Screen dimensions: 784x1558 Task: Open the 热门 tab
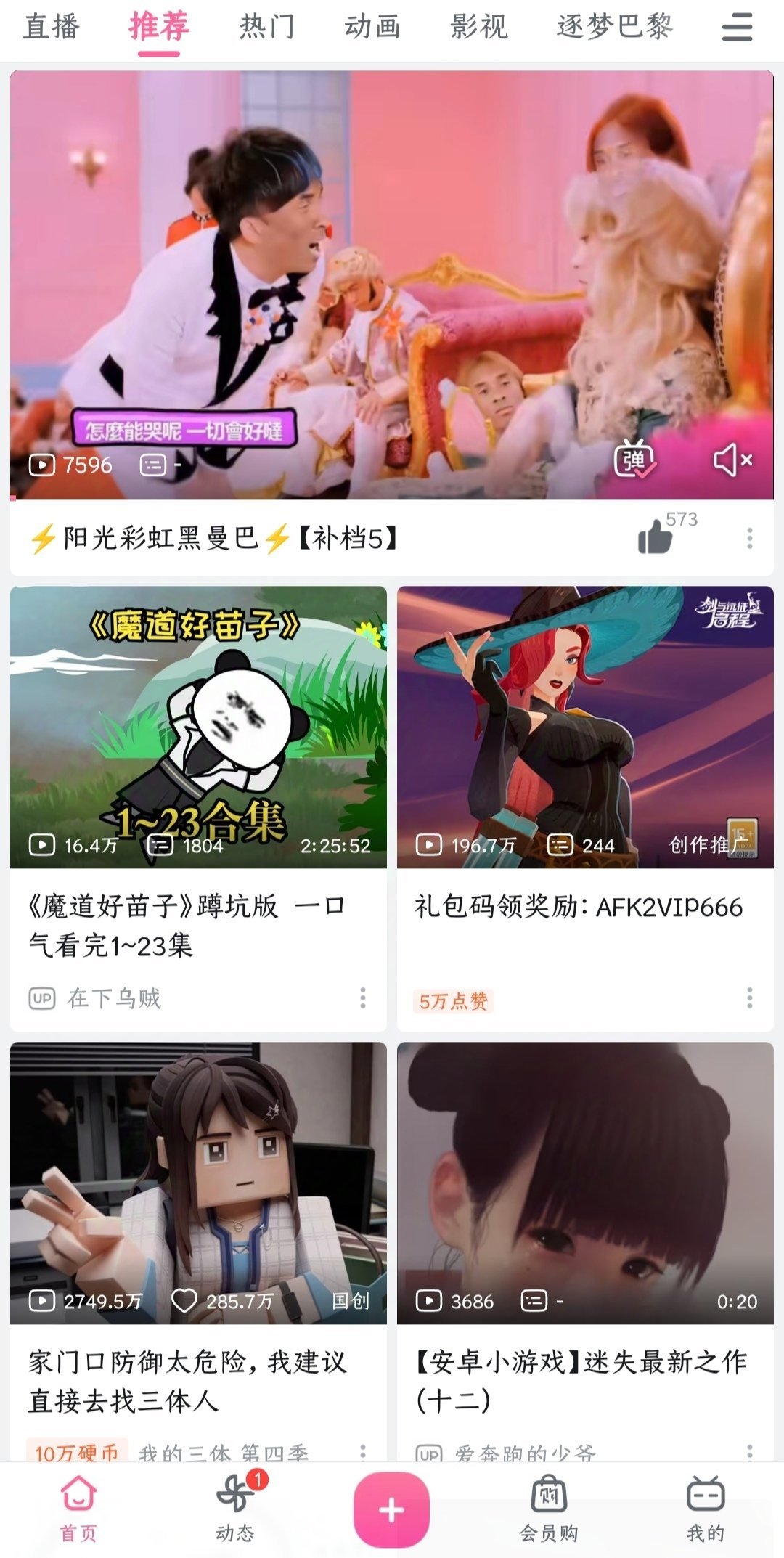266,28
